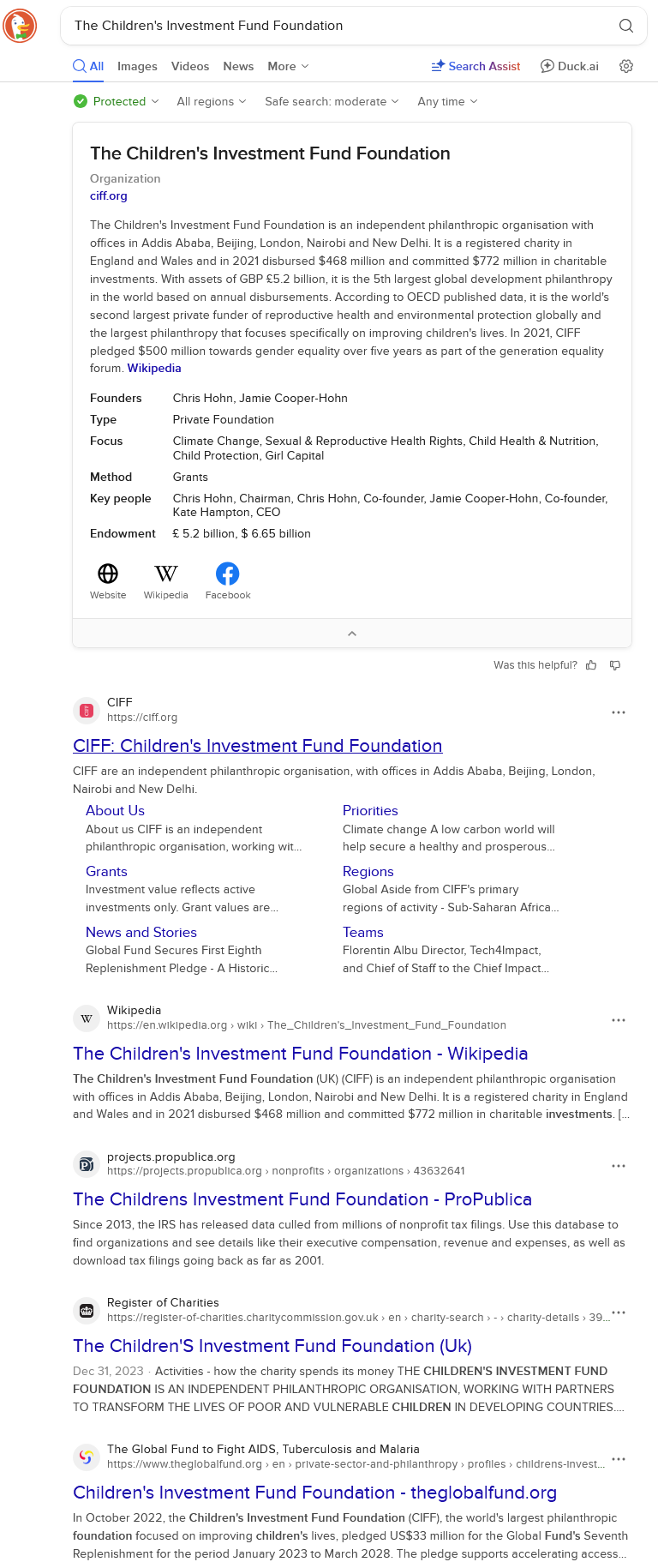Screen dimensions: 658x1568
Task: Change Safe search moderate setting
Action: pyautogui.click(x=332, y=101)
